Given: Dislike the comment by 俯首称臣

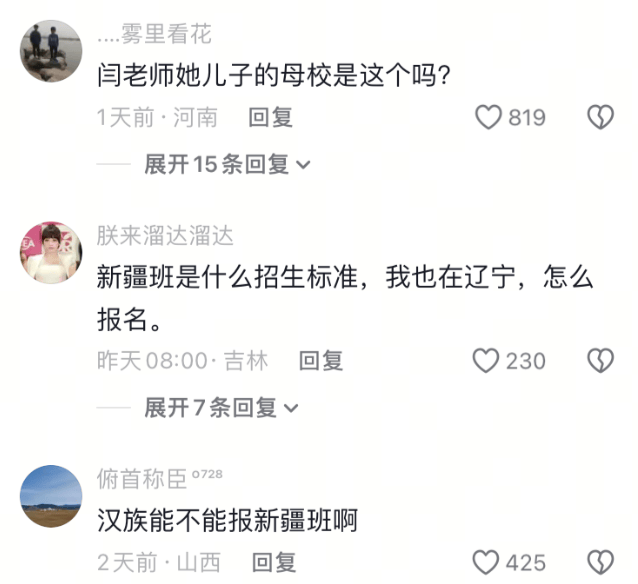Looking at the screenshot, I should tap(599, 562).
